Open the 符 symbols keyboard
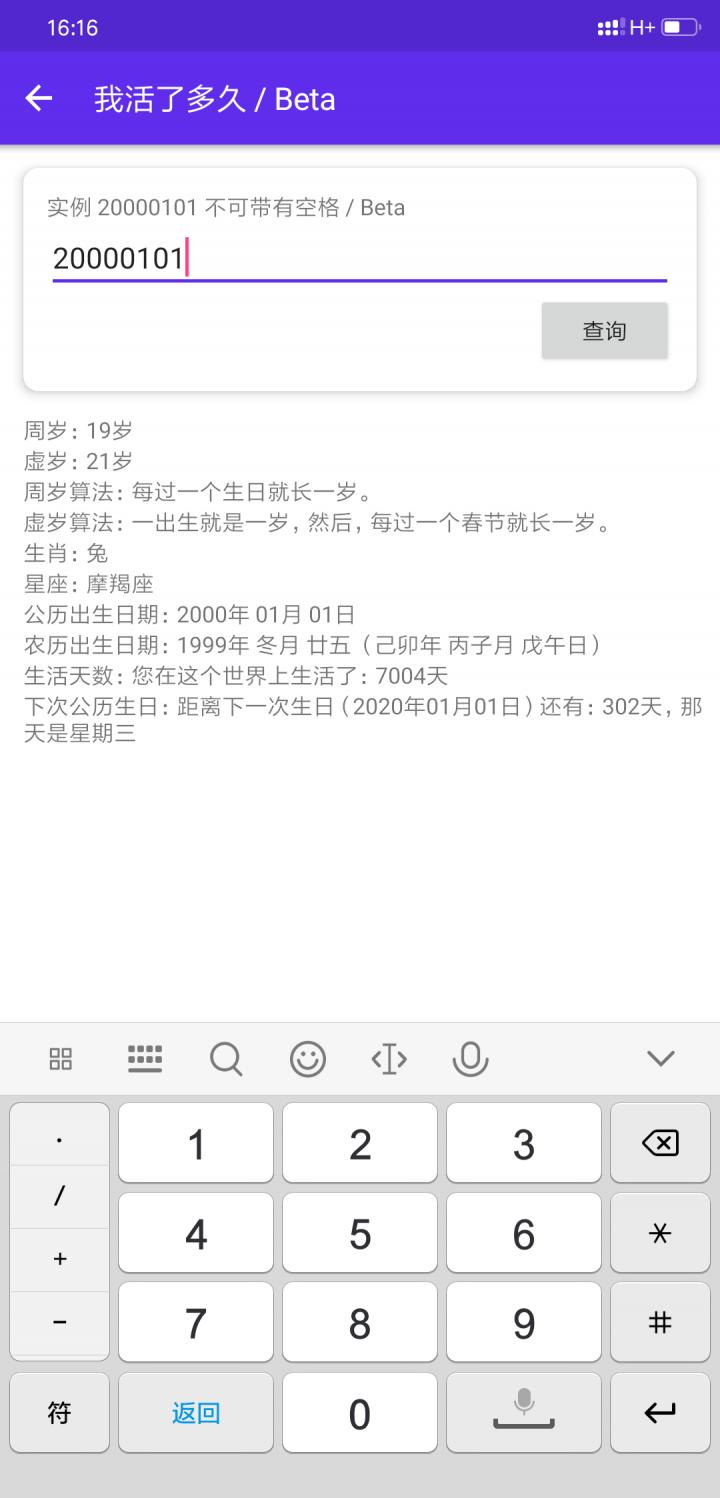 point(60,1413)
